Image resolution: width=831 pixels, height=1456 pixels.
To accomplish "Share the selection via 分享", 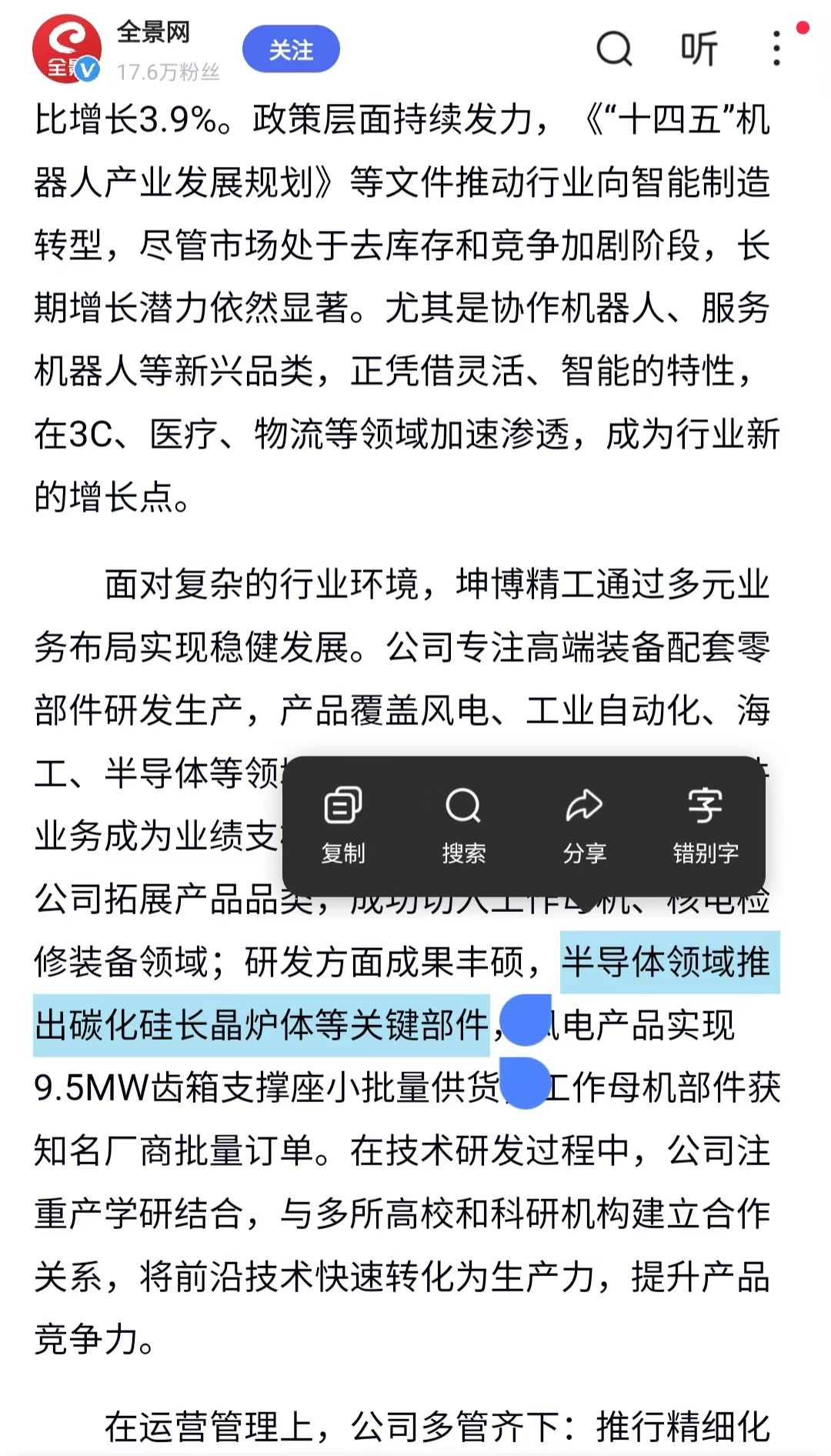I will point(585,826).
